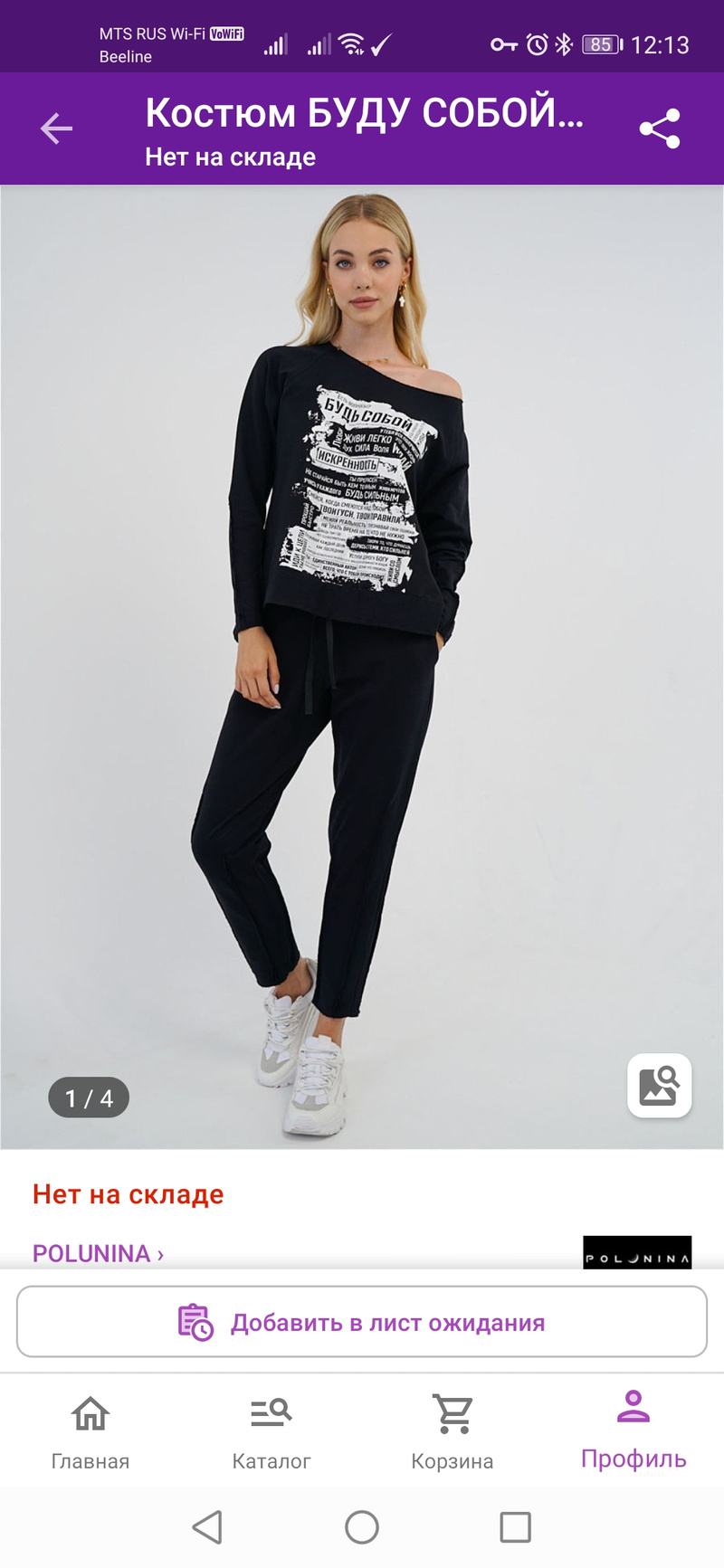Screen dimensions: 724x1568
Task: Share this product
Action: 659,128
